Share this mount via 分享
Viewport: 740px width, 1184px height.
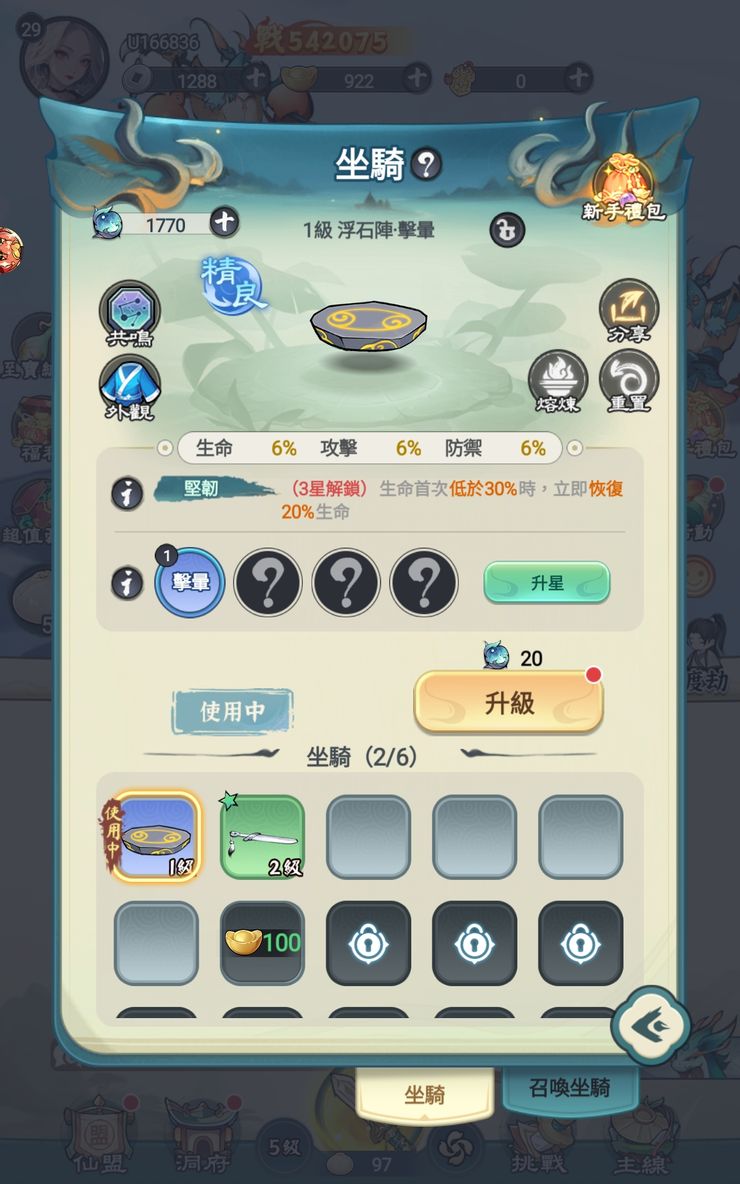coord(629,311)
